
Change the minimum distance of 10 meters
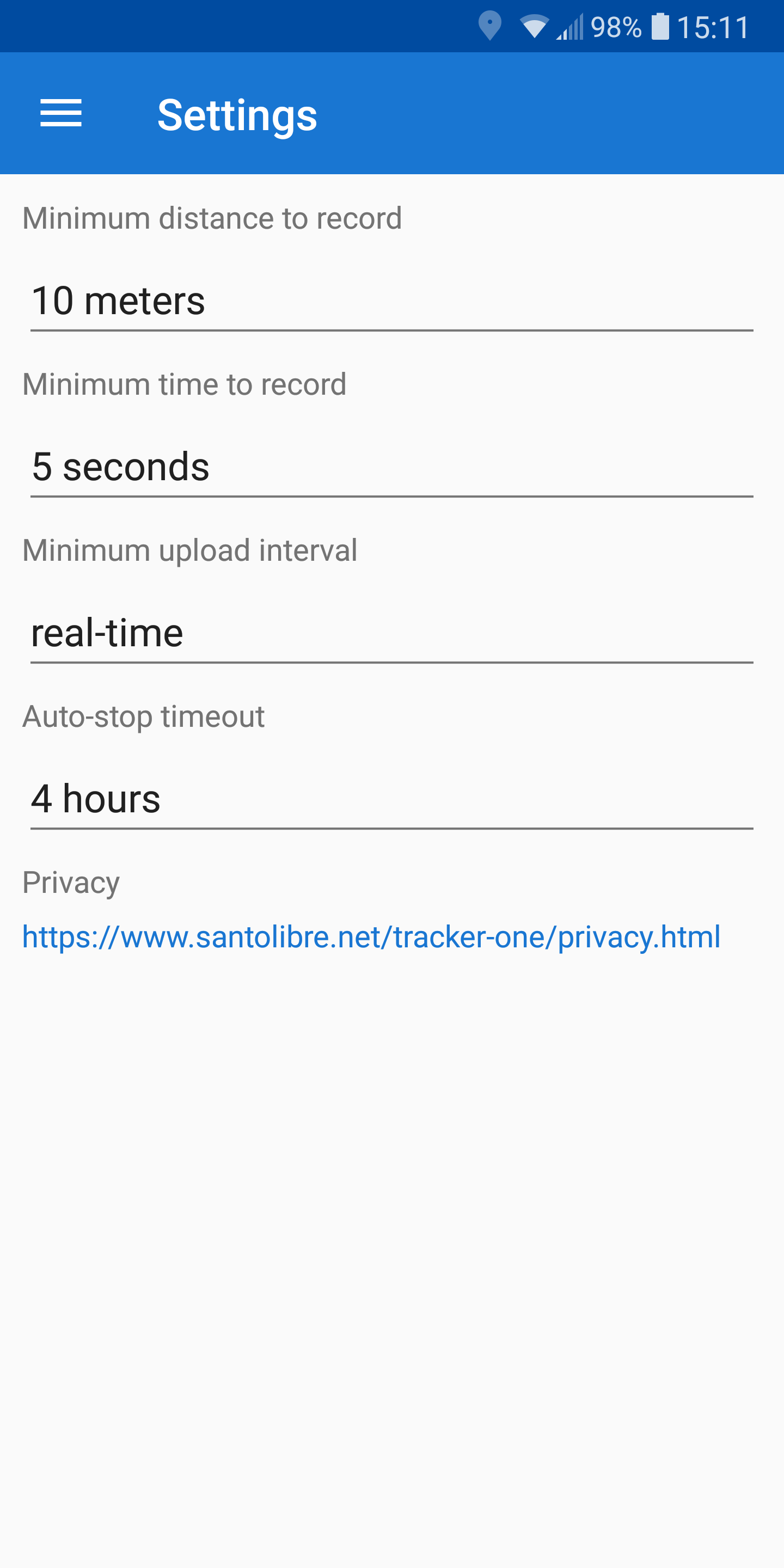pos(391,301)
